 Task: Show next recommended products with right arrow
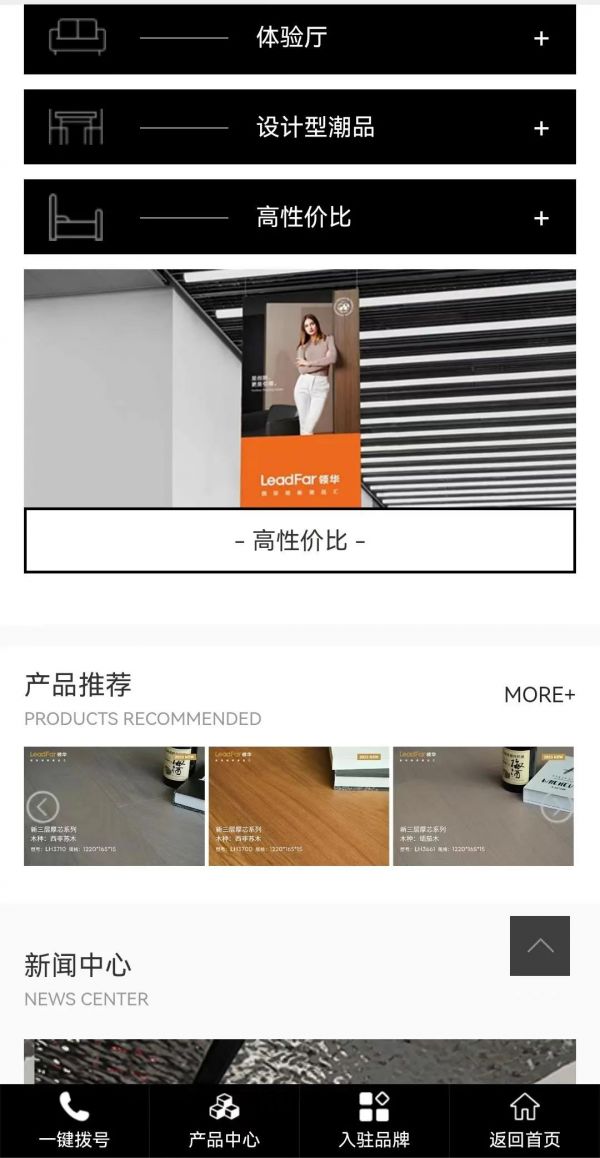[556, 806]
